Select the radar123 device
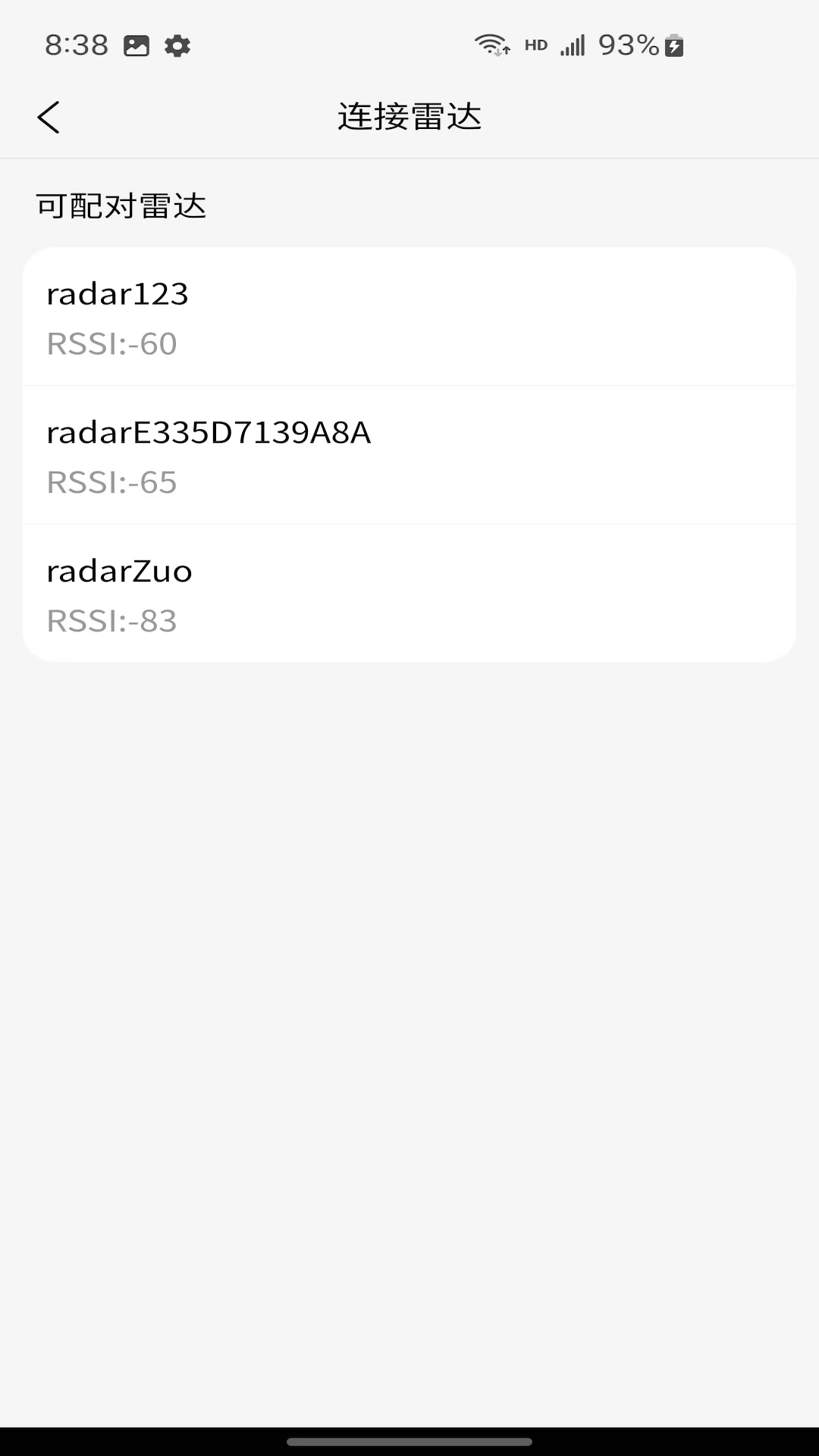The width and height of the screenshot is (819, 1456). (x=409, y=317)
